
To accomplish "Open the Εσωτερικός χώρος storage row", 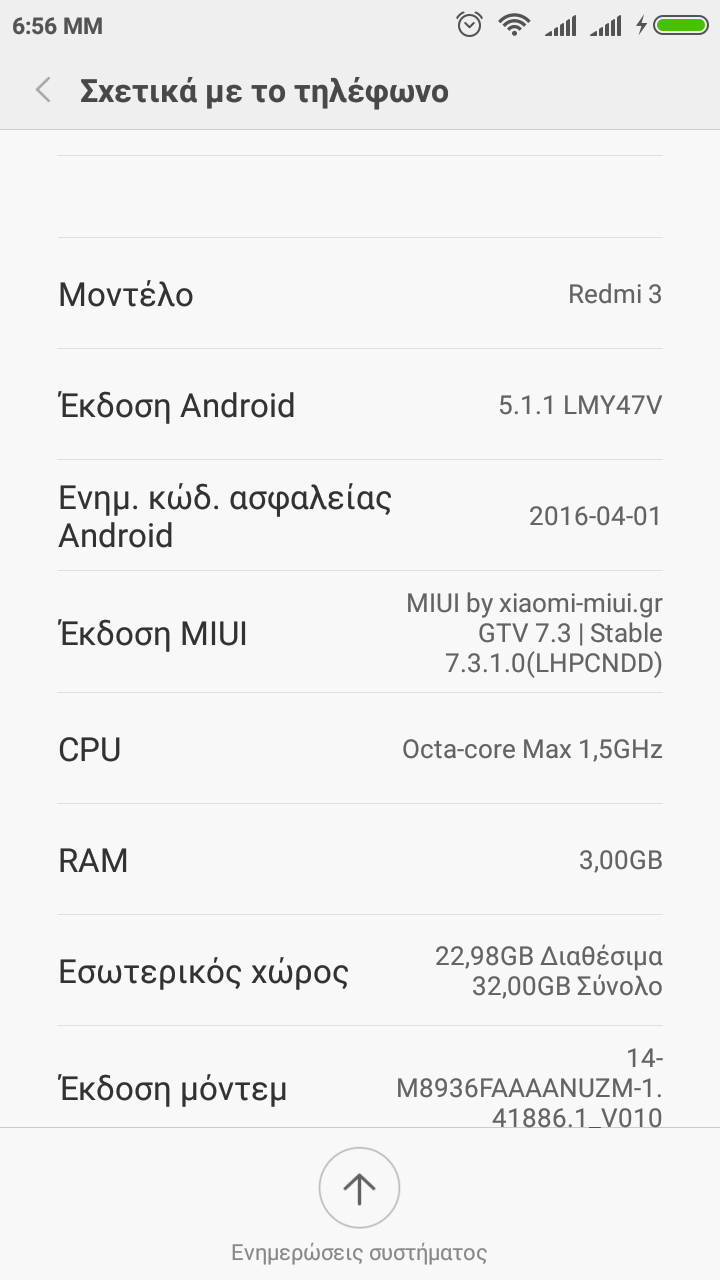I will [x=360, y=971].
